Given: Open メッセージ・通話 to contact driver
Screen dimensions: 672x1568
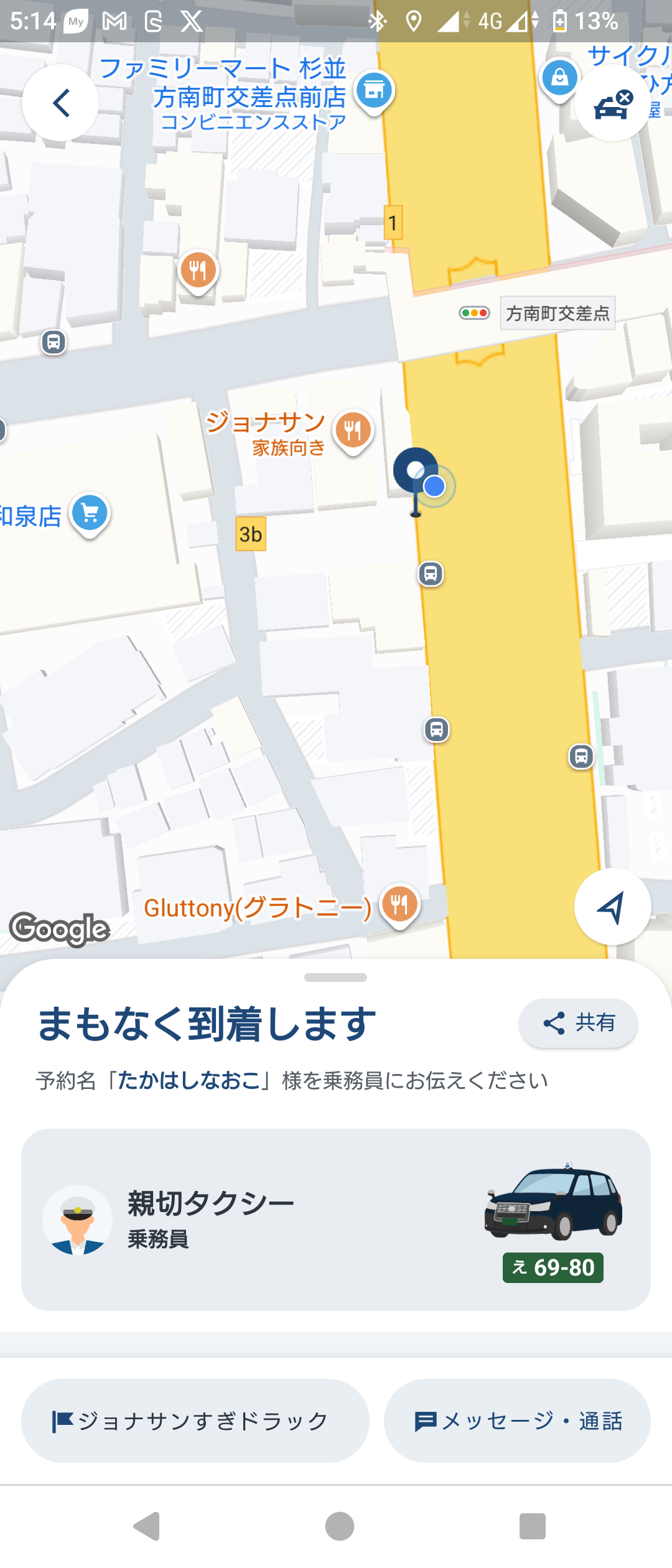Looking at the screenshot, I should tap(517, 1421).
